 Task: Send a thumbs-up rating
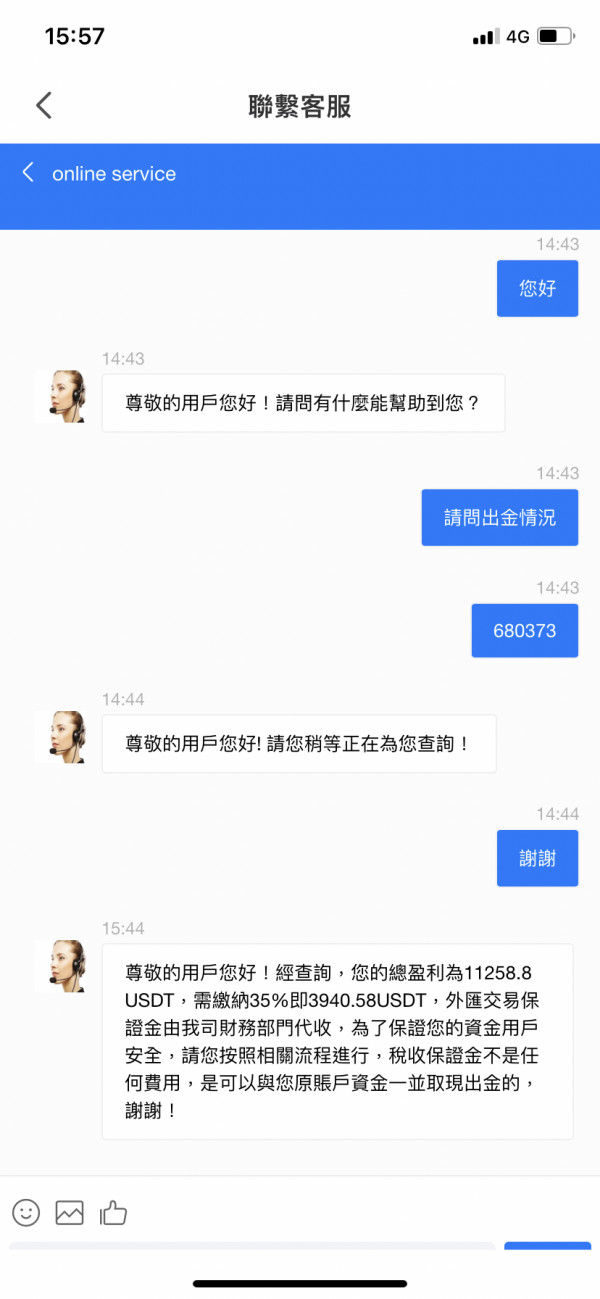pos(113,1213)
